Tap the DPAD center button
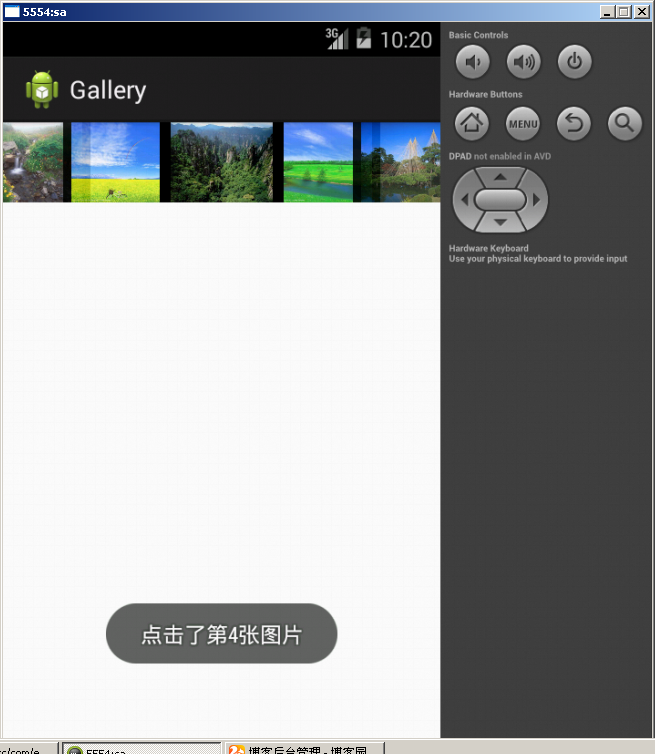 [500, 199]
